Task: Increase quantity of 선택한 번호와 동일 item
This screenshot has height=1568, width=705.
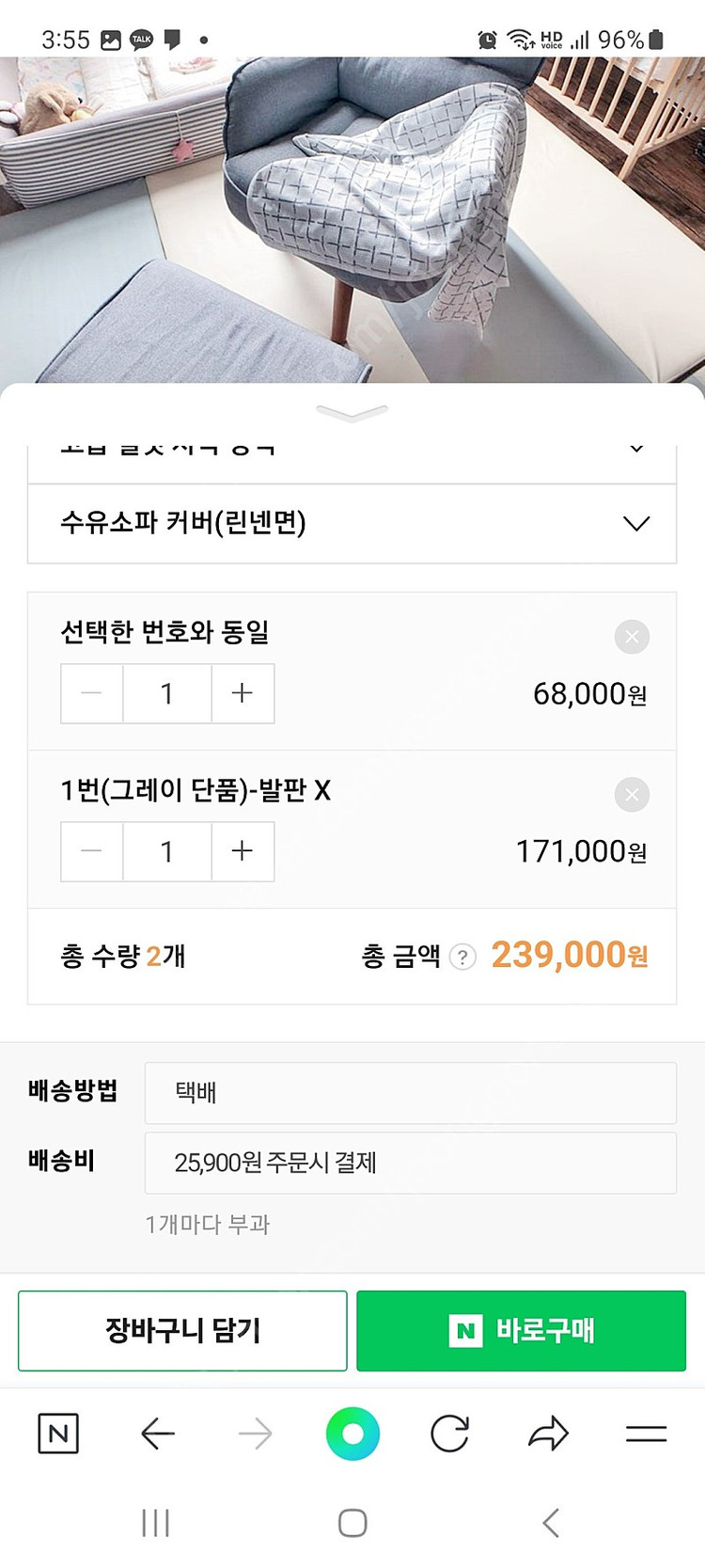Action: 242,693
